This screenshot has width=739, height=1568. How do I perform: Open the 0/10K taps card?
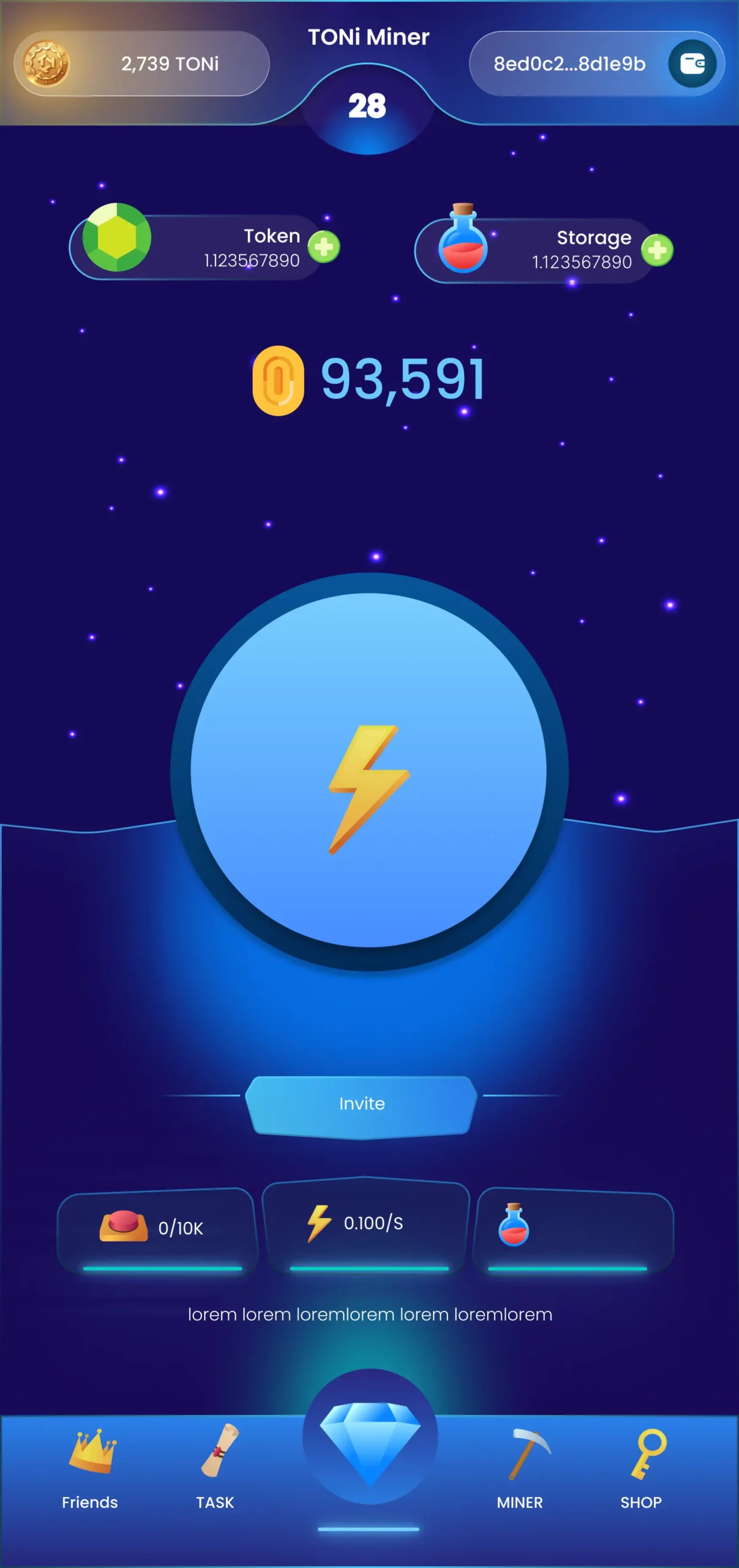click(x=157, y=1230)
